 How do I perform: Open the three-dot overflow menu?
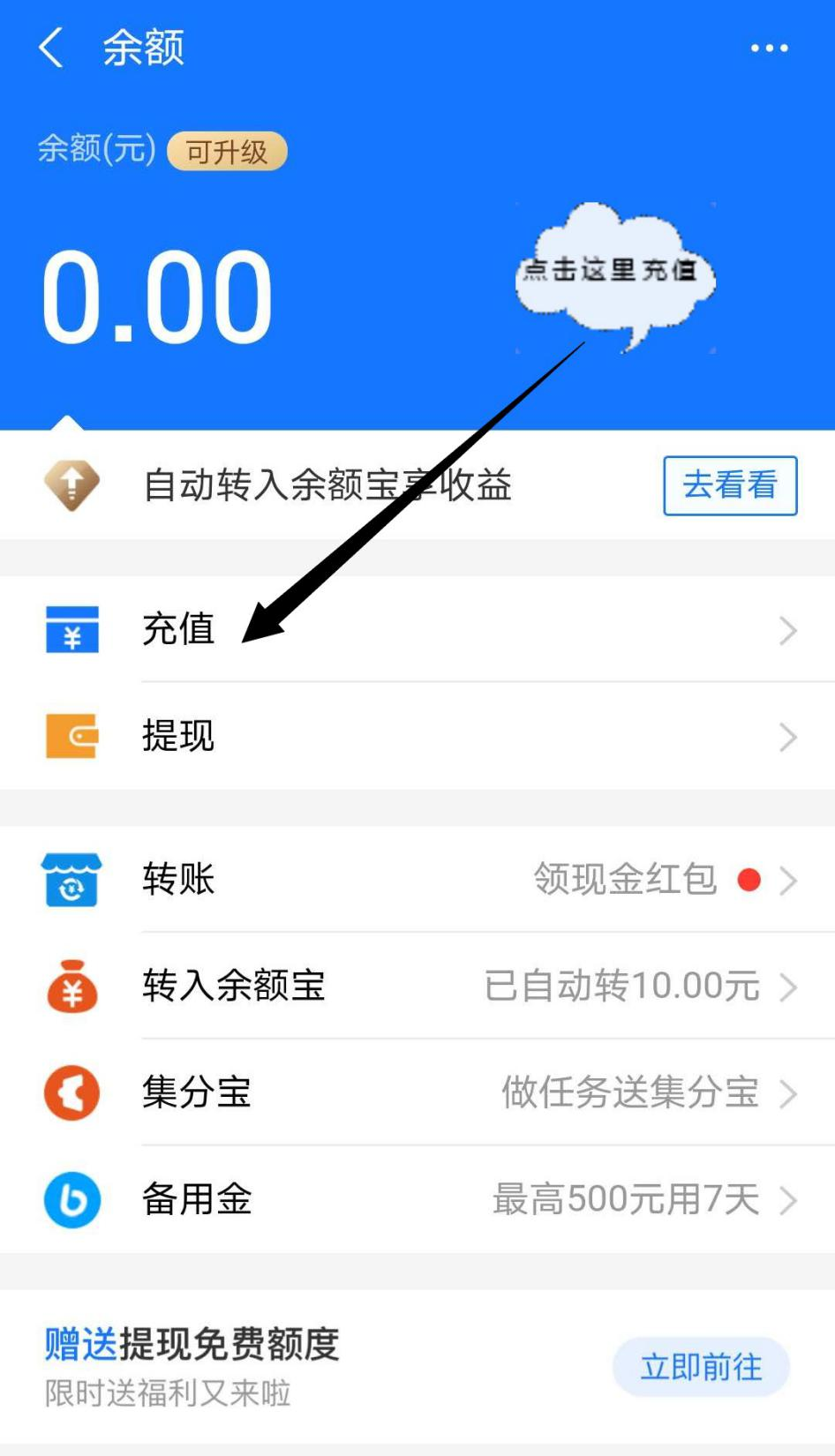(x=769, y=48)
